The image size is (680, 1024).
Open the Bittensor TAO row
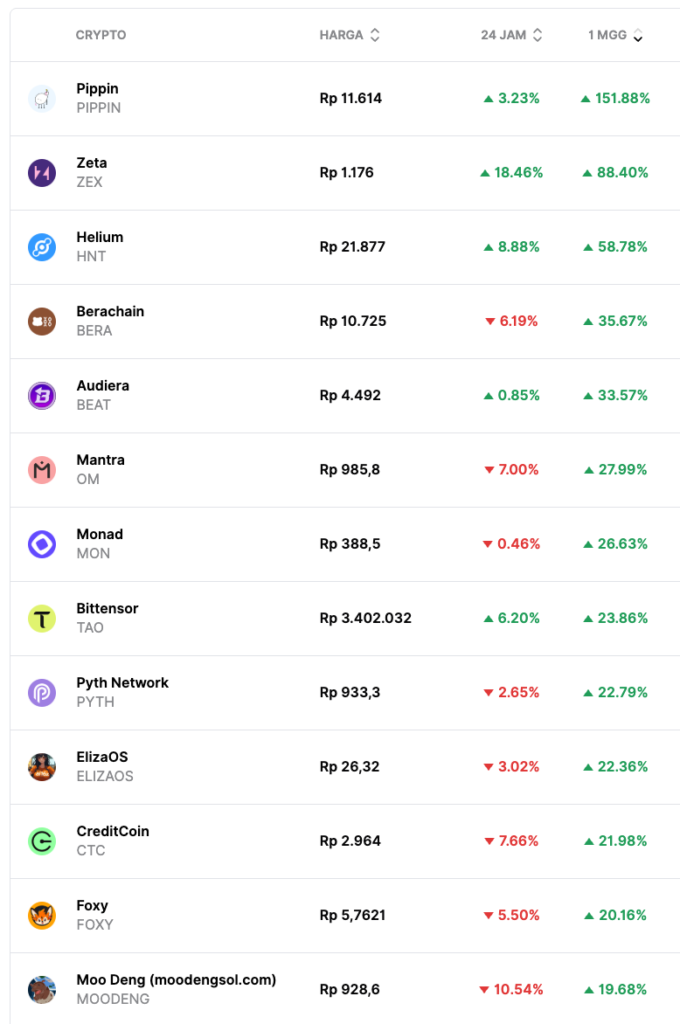pos(107,617)
